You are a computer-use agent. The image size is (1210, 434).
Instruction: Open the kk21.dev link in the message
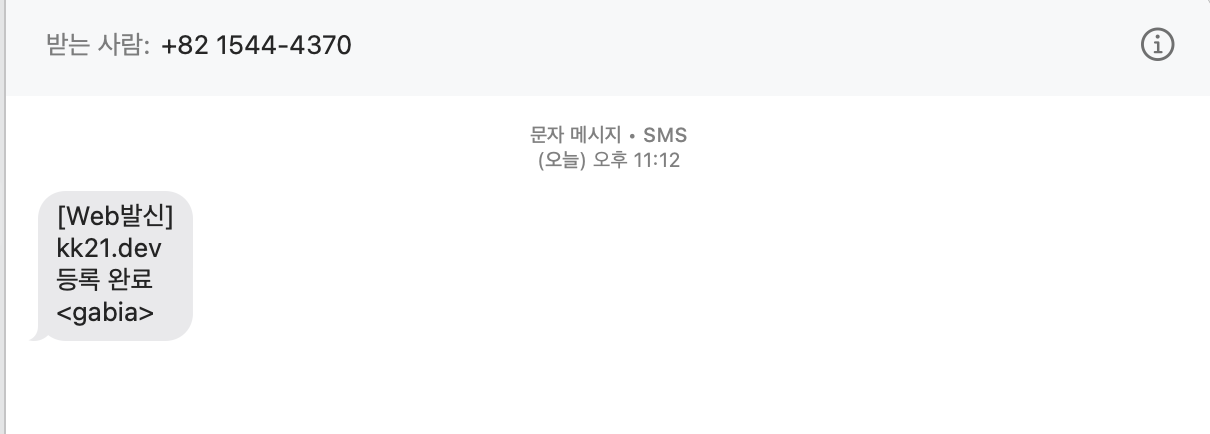click(x=109, y=248)
